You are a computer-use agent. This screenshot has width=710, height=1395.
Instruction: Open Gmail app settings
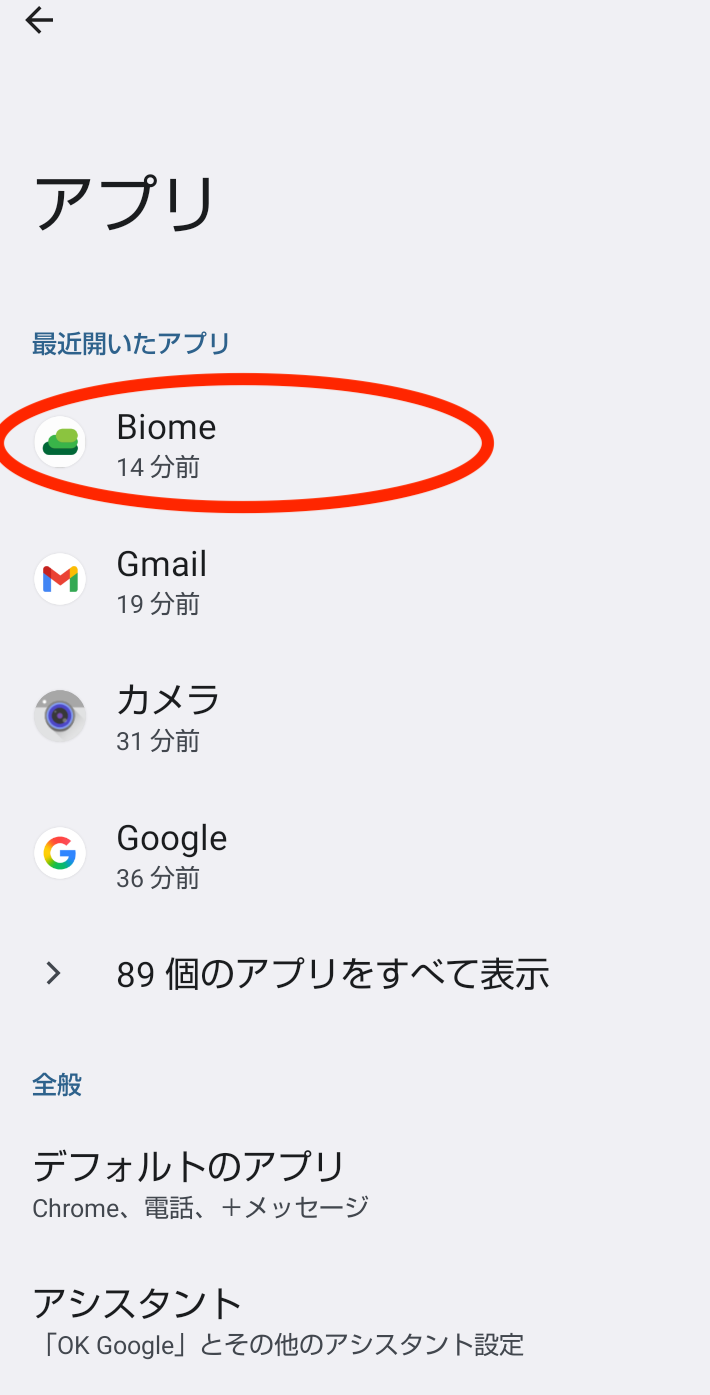coord(355,580)
